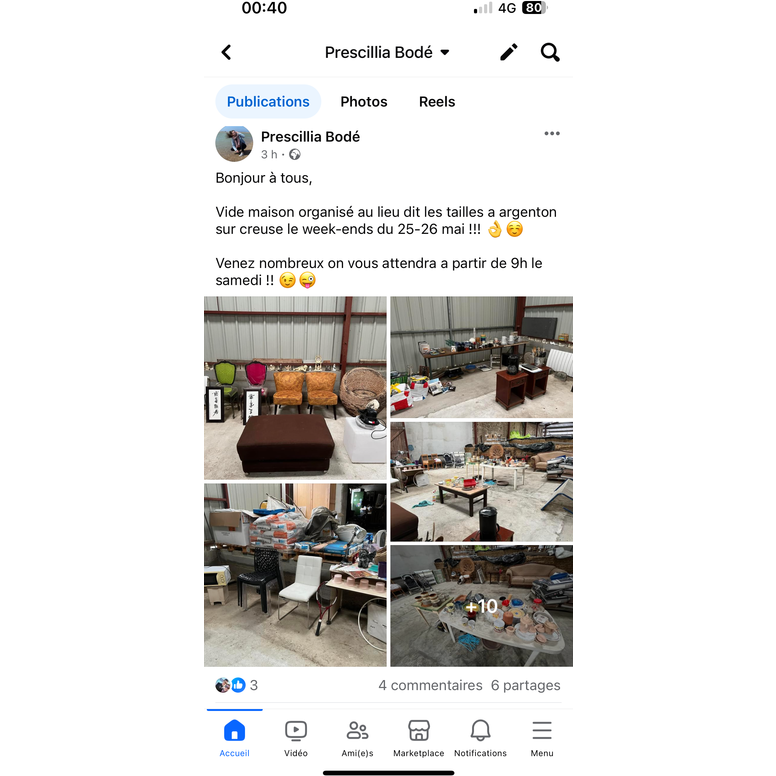Screen dimensions: 776x776
Task: Go back using the top arrow
Action: pos(226,53)
